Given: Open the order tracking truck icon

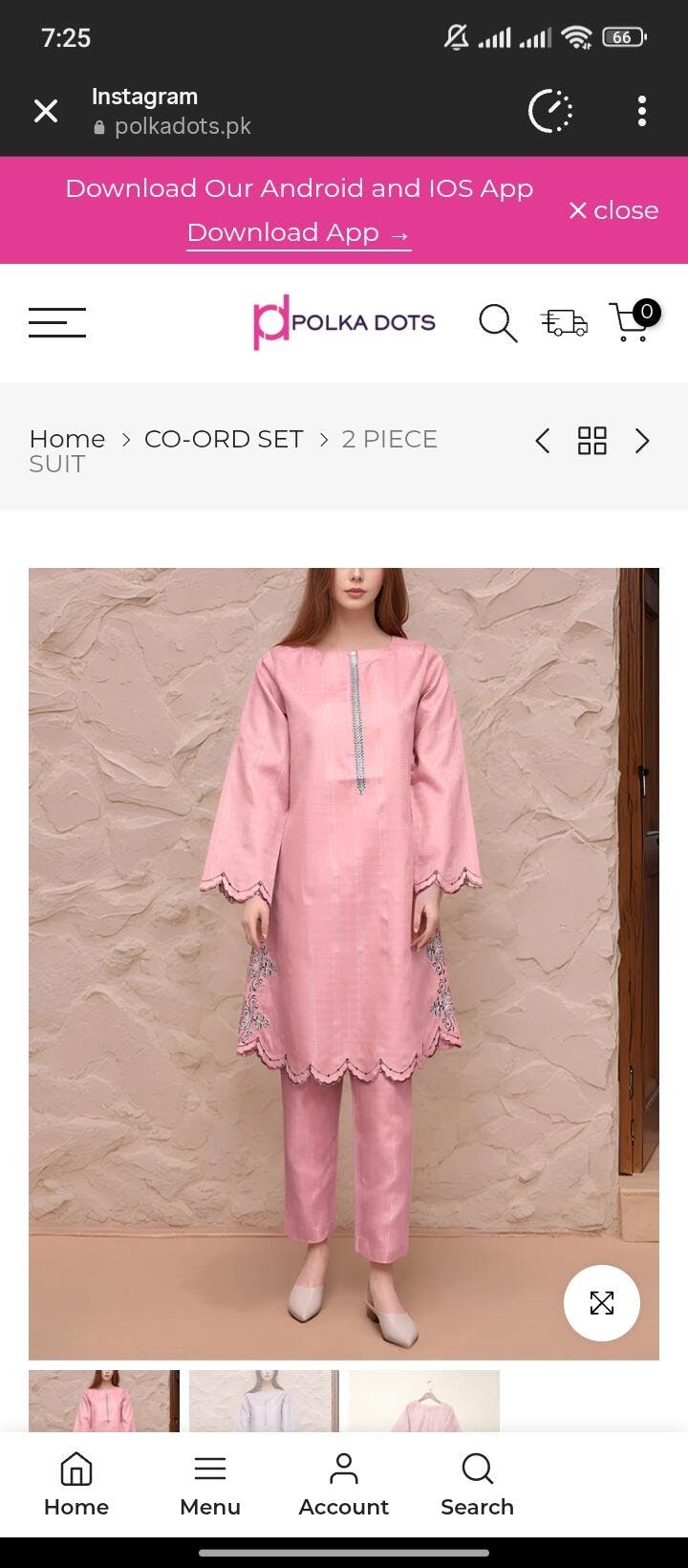Looking at the screenshot, I should pos(564,322).
